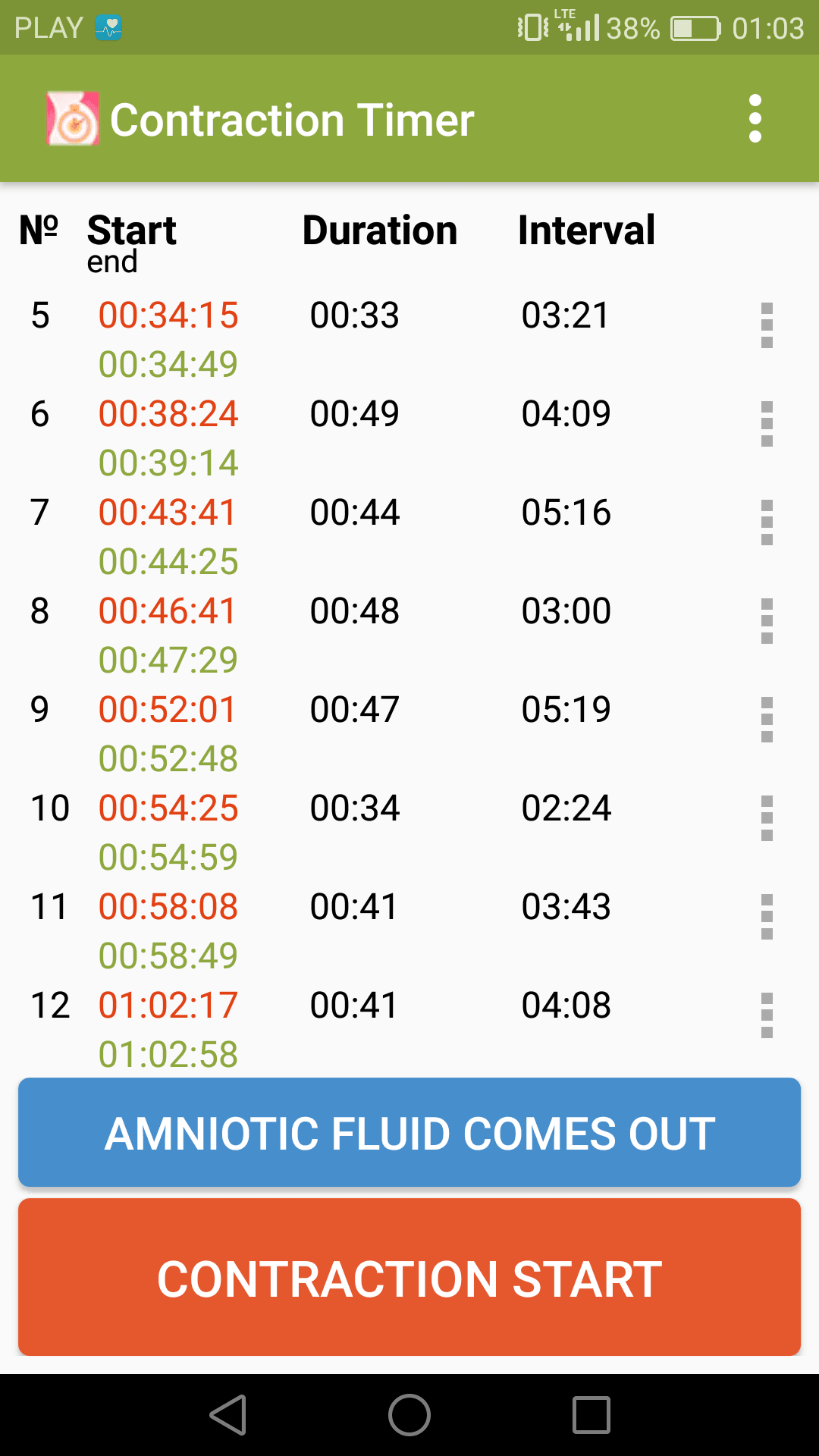Tap the Amniotic Fluid Comes Out button
Image resolution: width=819 pixels, height=1456 pixels.
pyautogui.click(x=409, y=1132)
